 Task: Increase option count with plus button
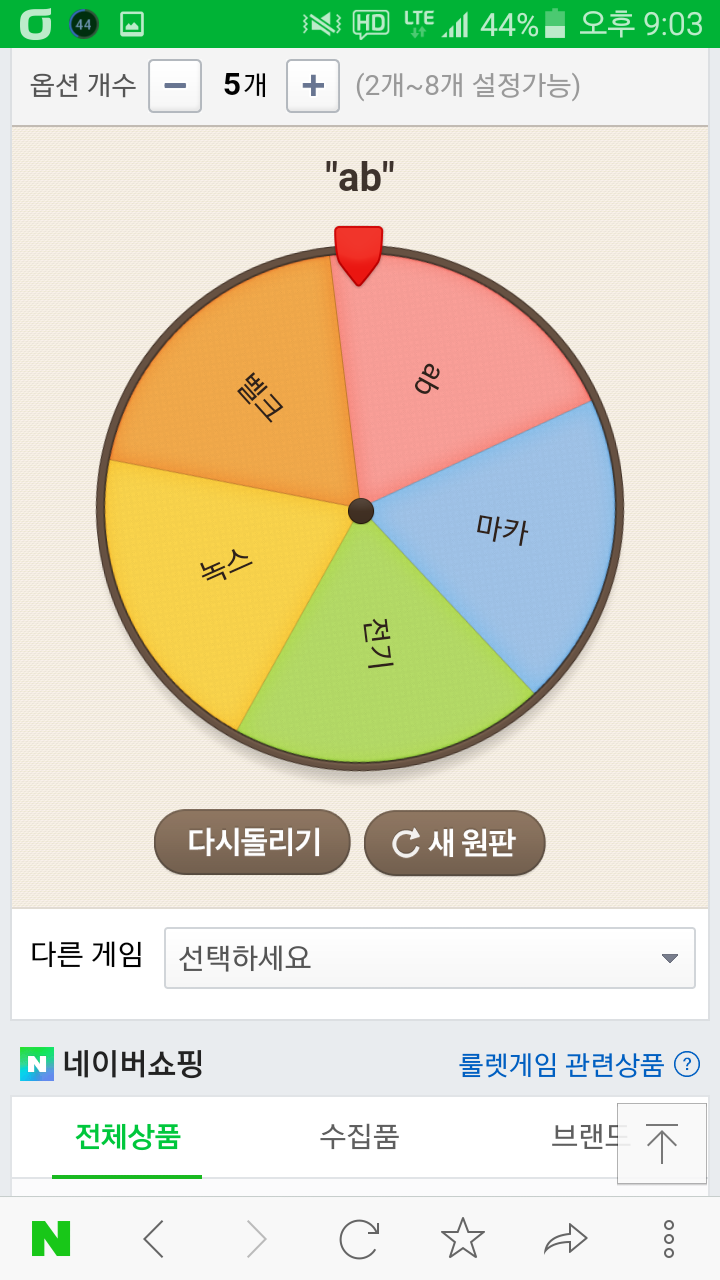(x=313, y=86)
